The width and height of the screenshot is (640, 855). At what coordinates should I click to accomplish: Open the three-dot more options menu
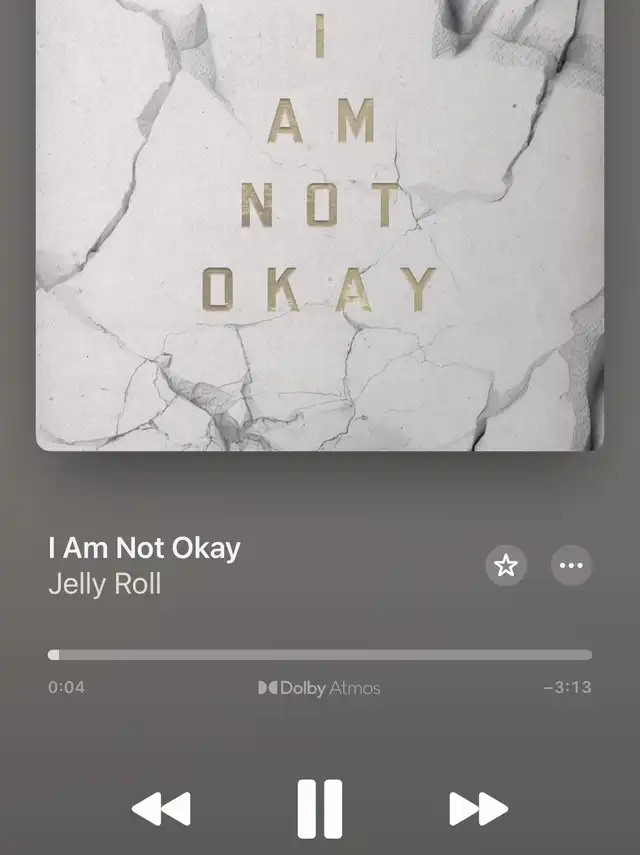(x=571, y=565)
